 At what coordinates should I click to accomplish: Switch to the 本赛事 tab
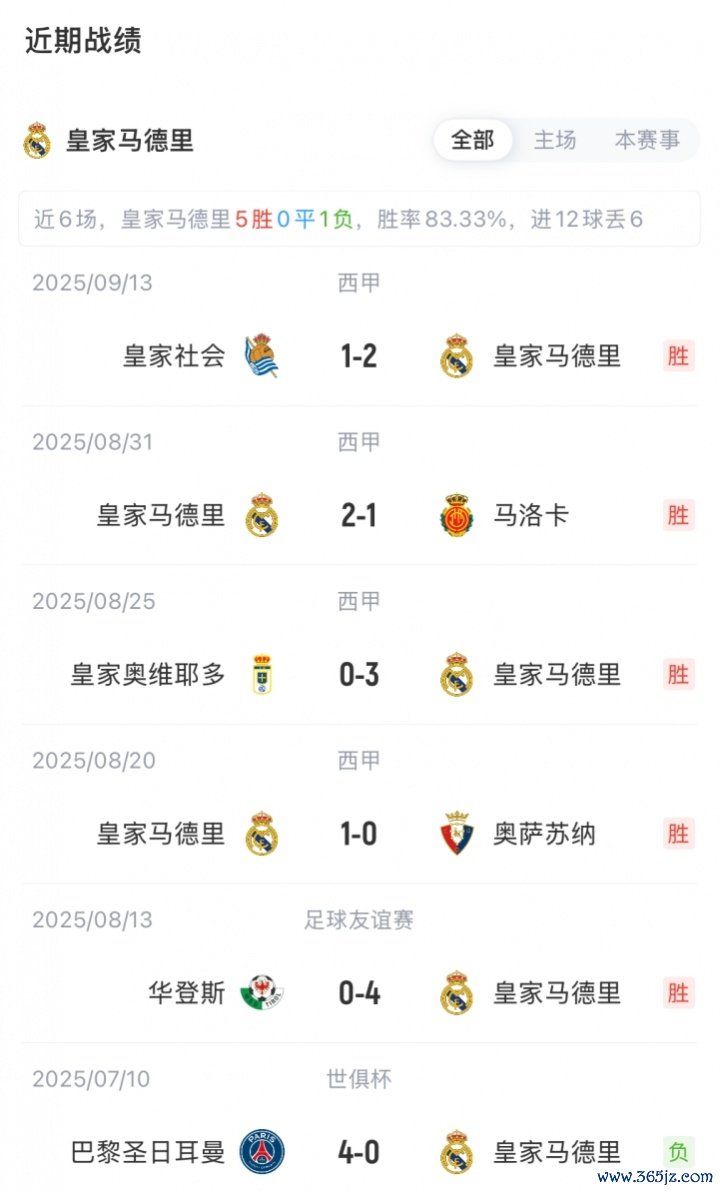click(647, 140)
